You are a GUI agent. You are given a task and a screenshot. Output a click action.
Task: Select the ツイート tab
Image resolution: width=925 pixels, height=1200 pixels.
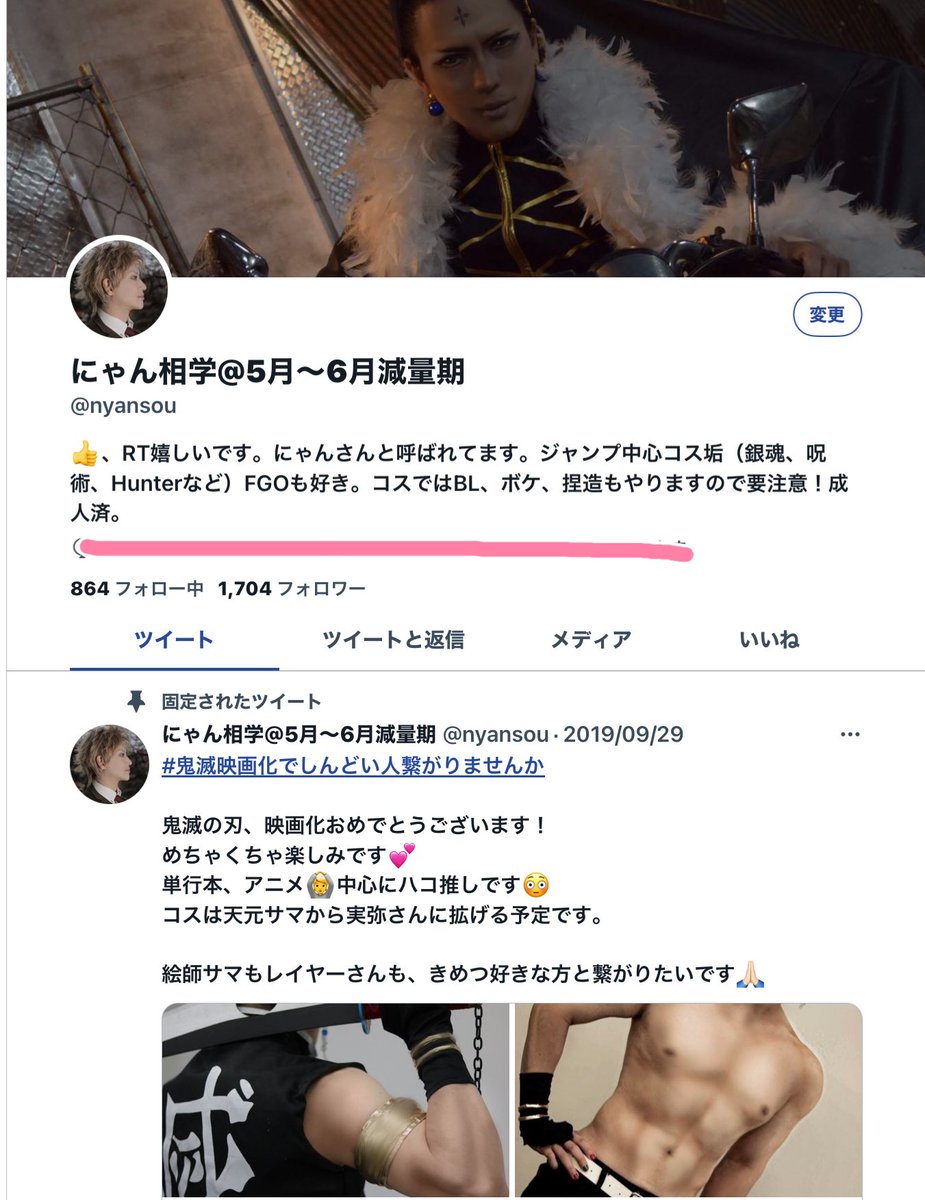[x=174, y=640]
